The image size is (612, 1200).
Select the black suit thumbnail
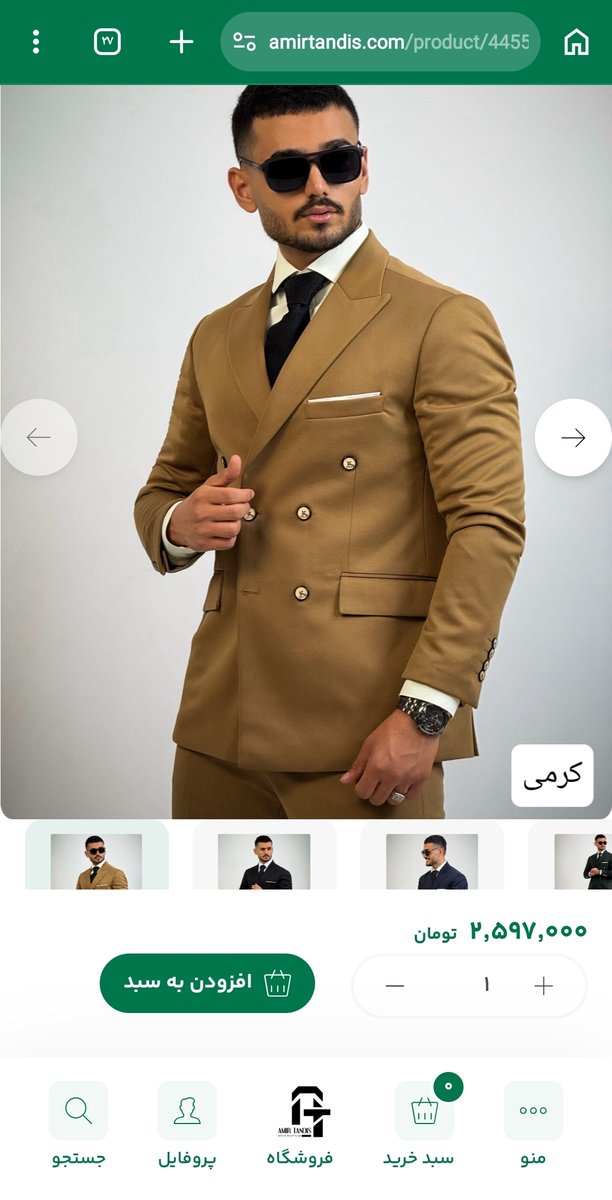(x=264, y=858)
